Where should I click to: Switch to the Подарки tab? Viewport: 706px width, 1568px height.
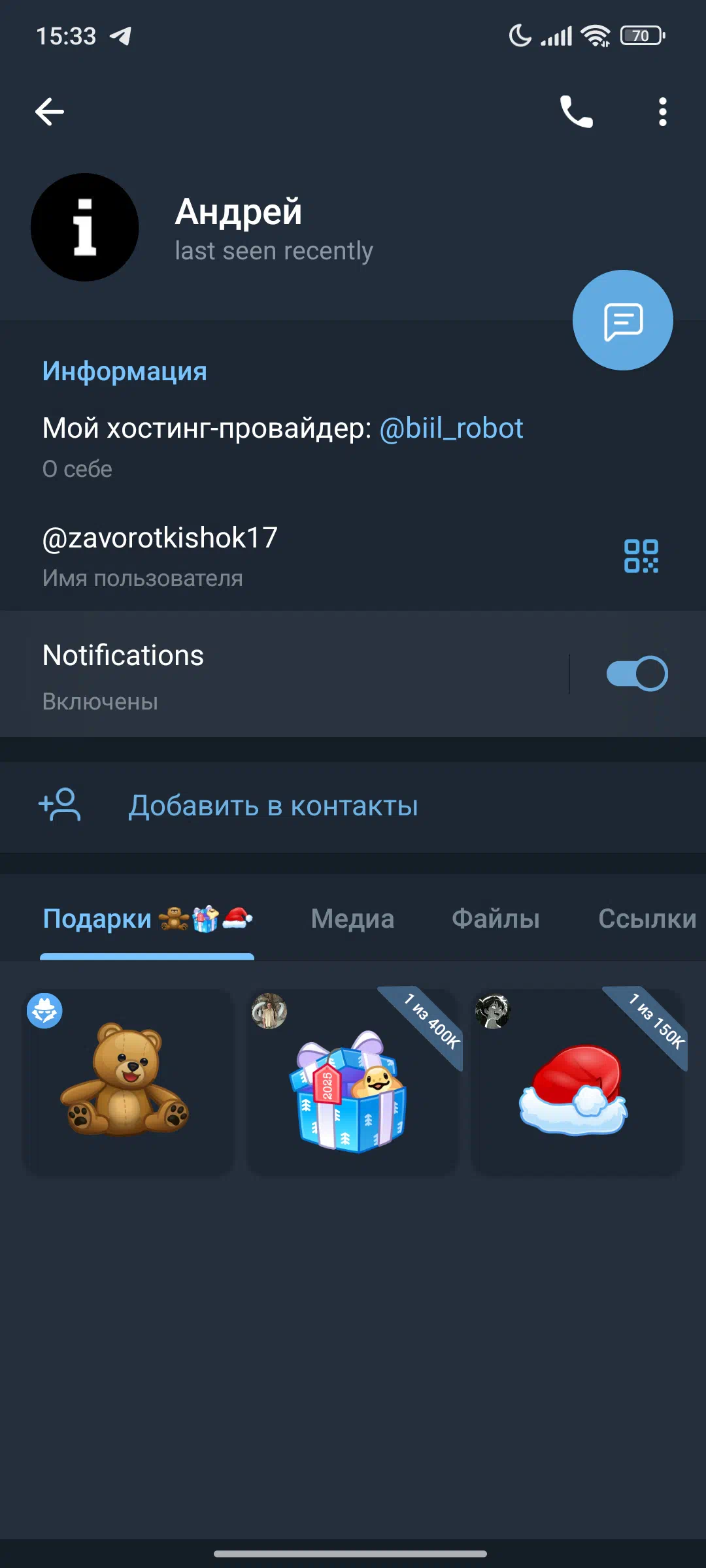coord(147,919)
